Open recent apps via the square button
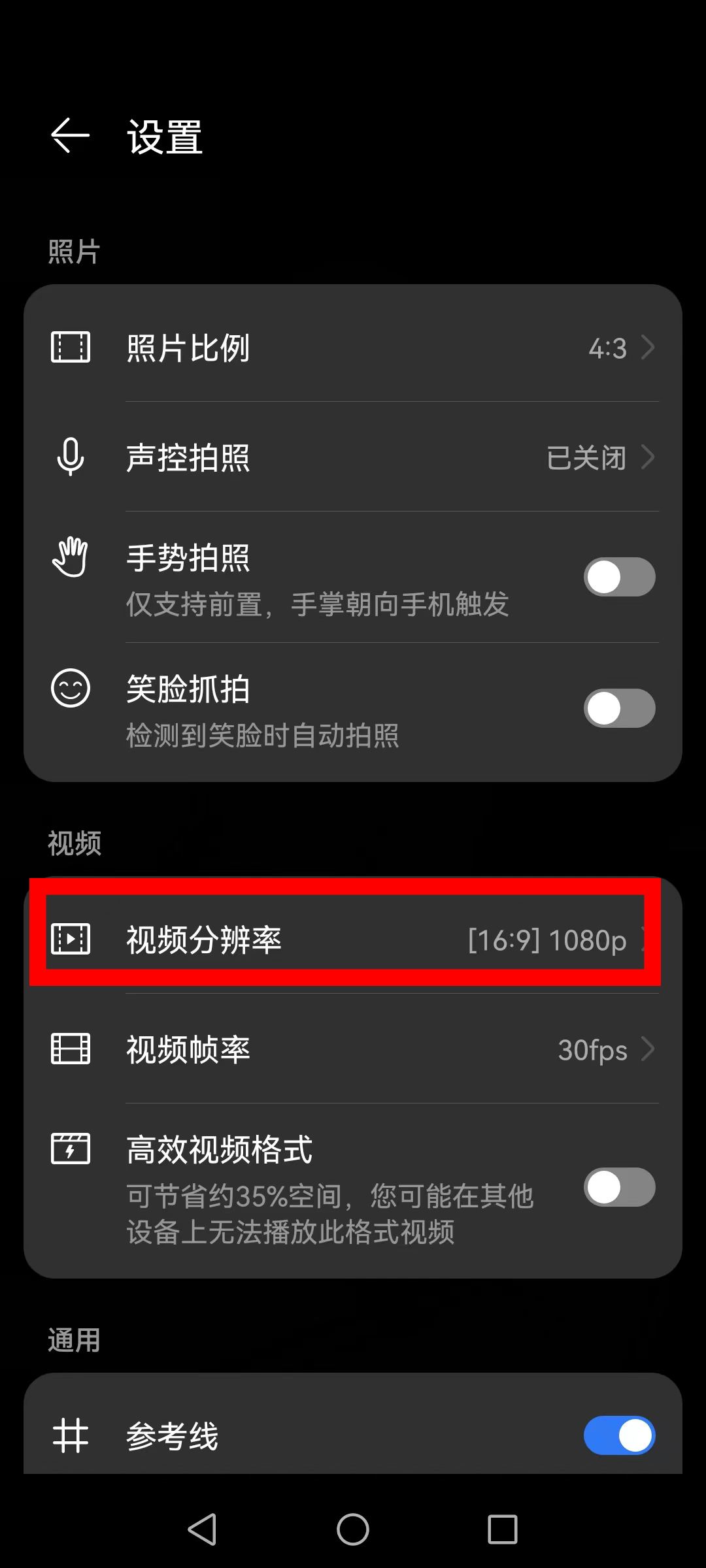The height and width of the screenshot is (1568, 706). pos(502,1529)
